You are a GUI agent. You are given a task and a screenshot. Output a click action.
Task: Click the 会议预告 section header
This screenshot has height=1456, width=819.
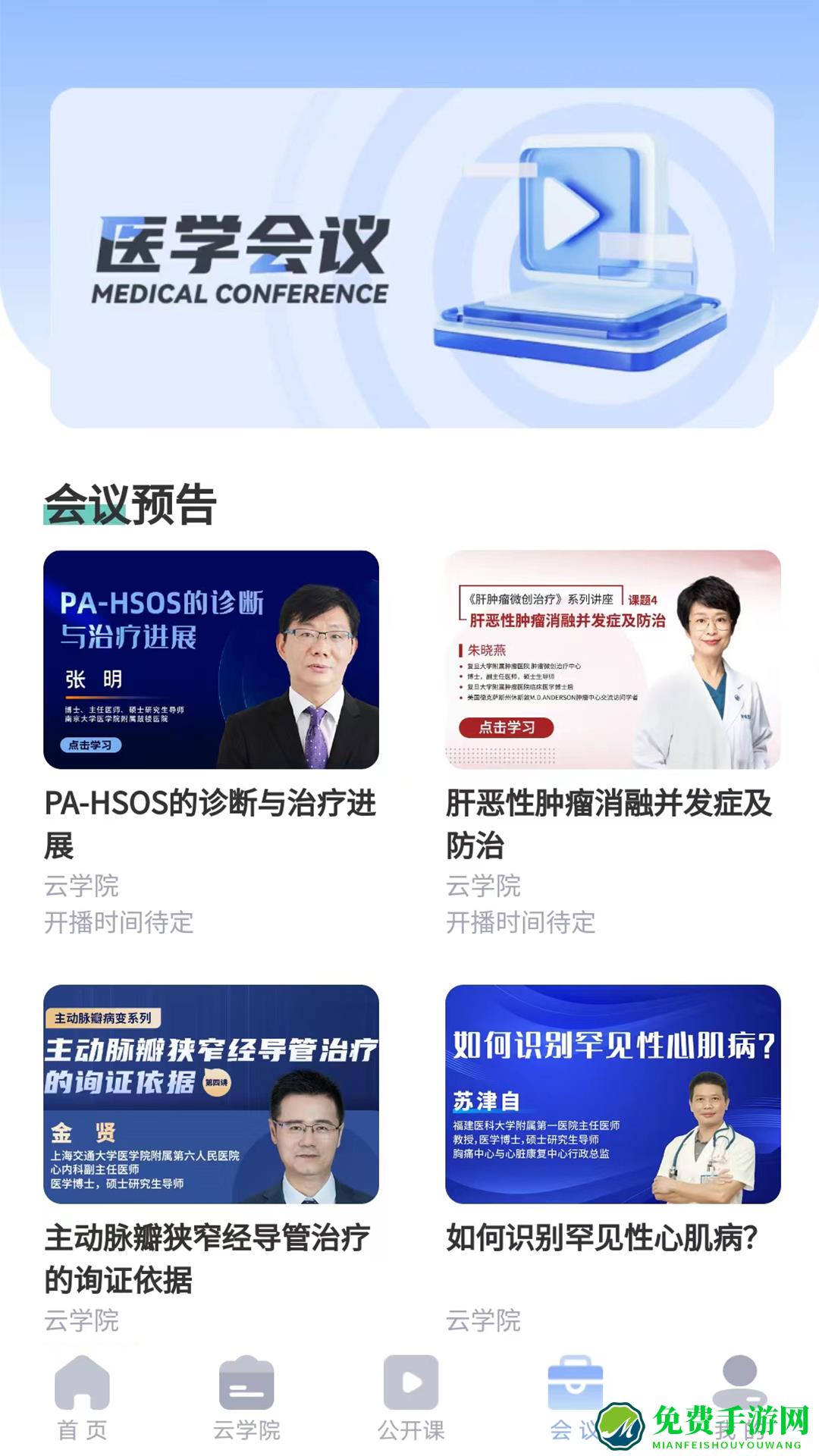click(130, 500)
